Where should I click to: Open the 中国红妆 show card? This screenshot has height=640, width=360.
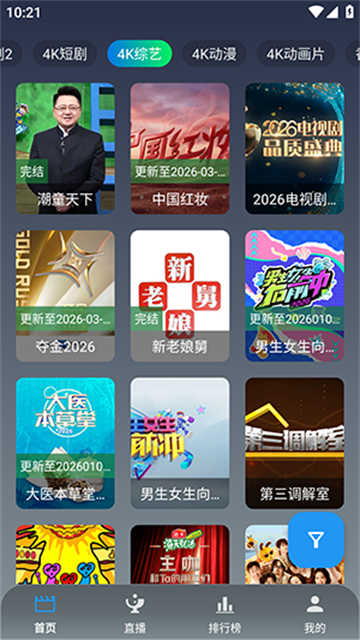point(180,149)
